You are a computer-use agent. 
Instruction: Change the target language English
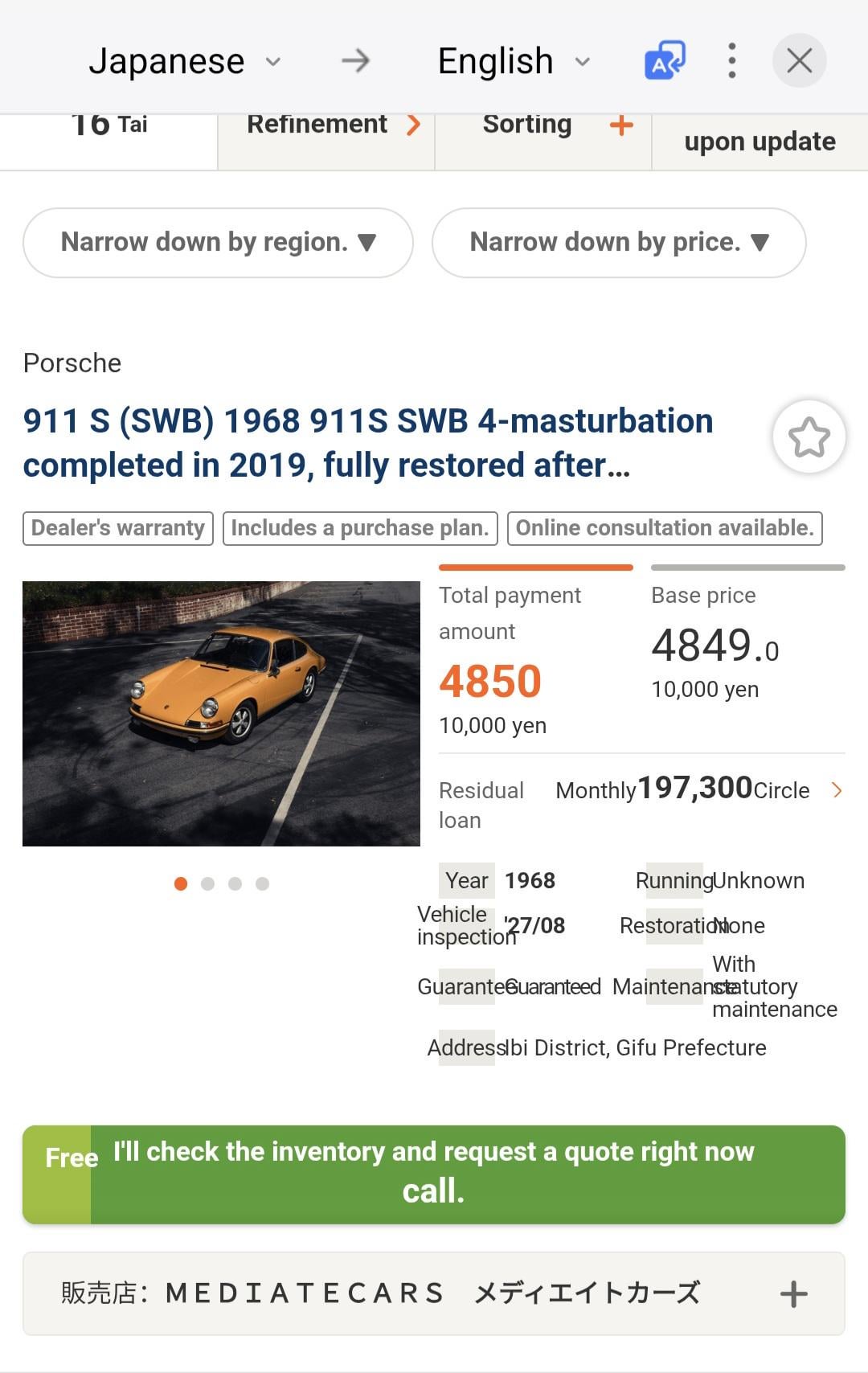[514, 61]
